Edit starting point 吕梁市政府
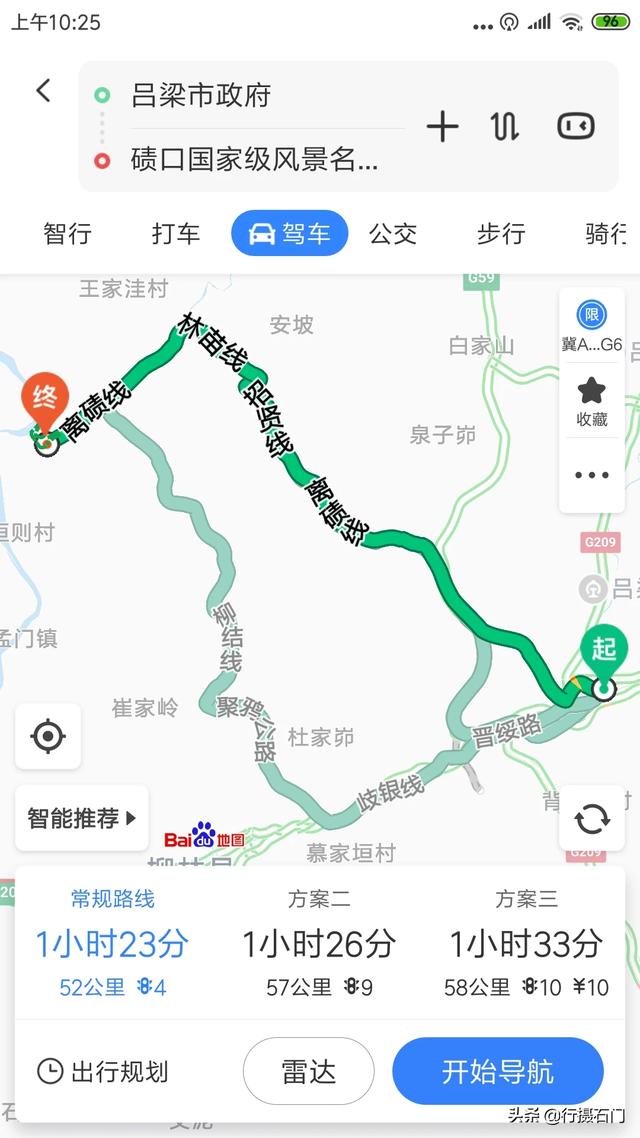Image resolution: width=640 pixels, height=1138 pixels. [x=200, y=96]
